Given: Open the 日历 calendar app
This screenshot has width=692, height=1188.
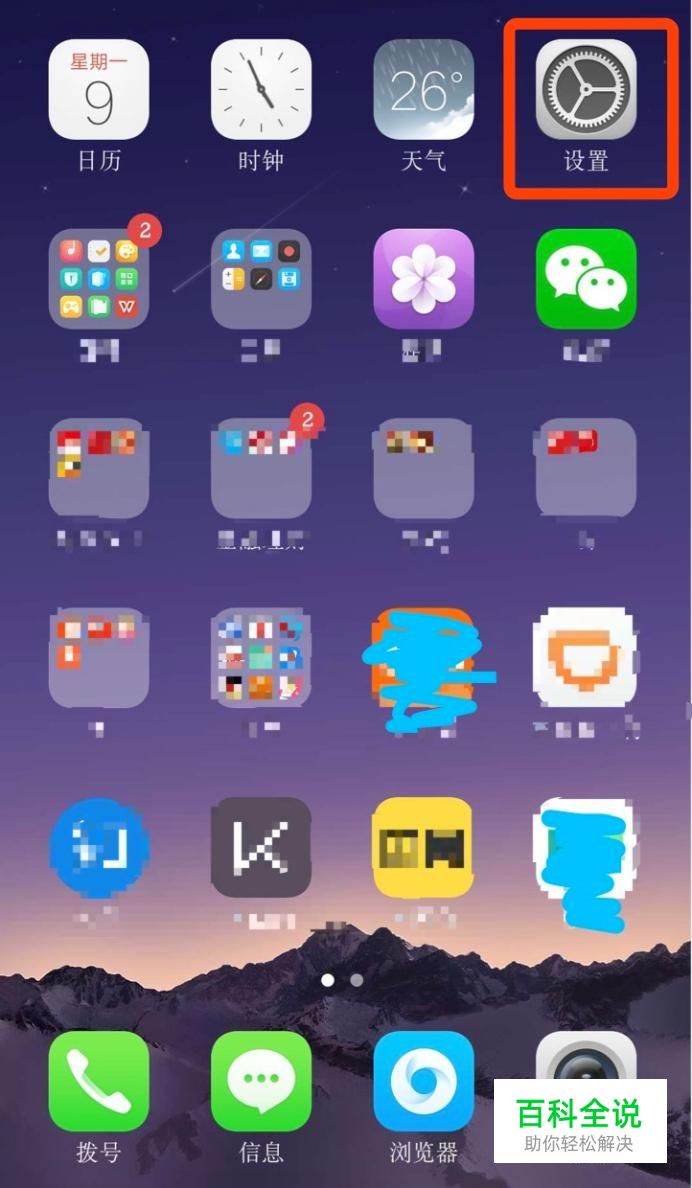Looking at the screenshot, I should 99,89.
